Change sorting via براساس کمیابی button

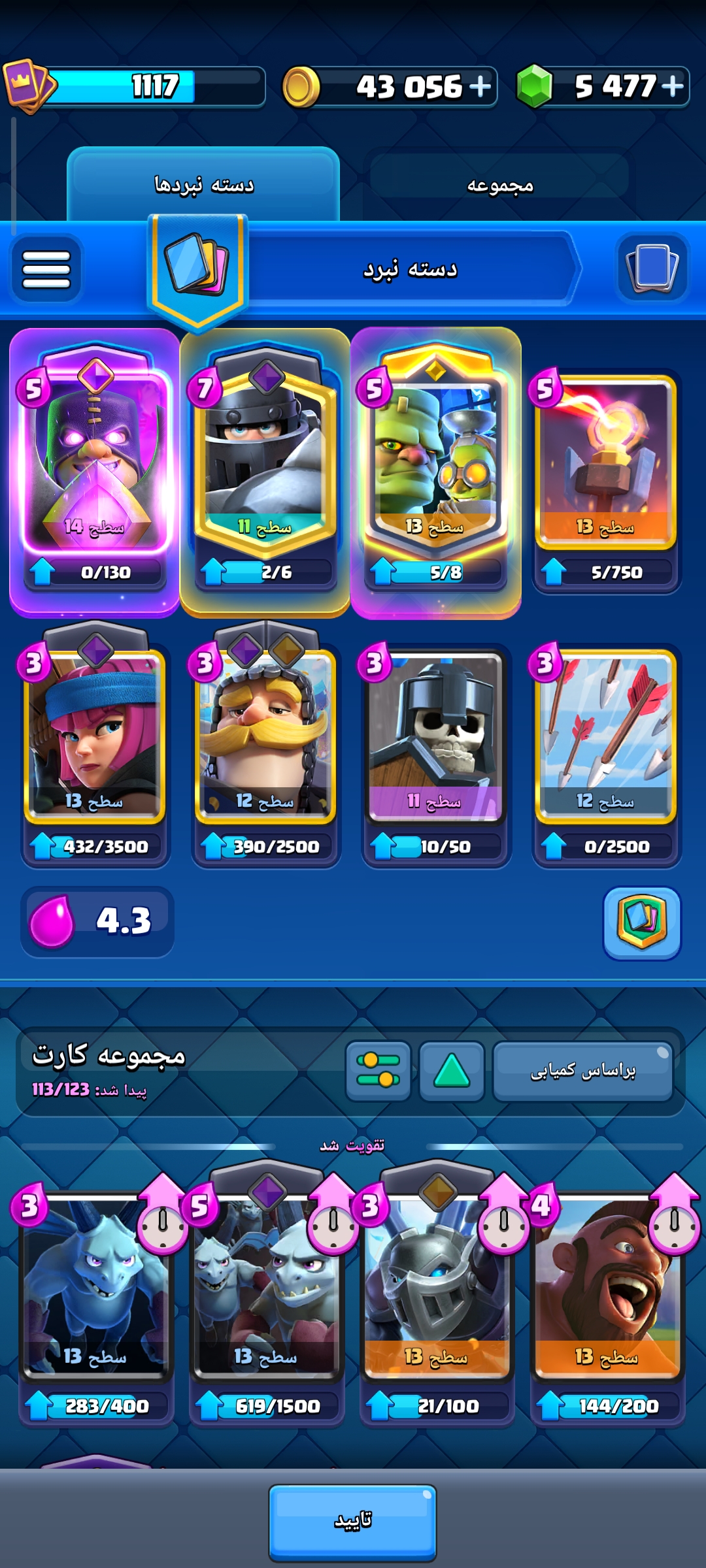tap(582, 1070)
